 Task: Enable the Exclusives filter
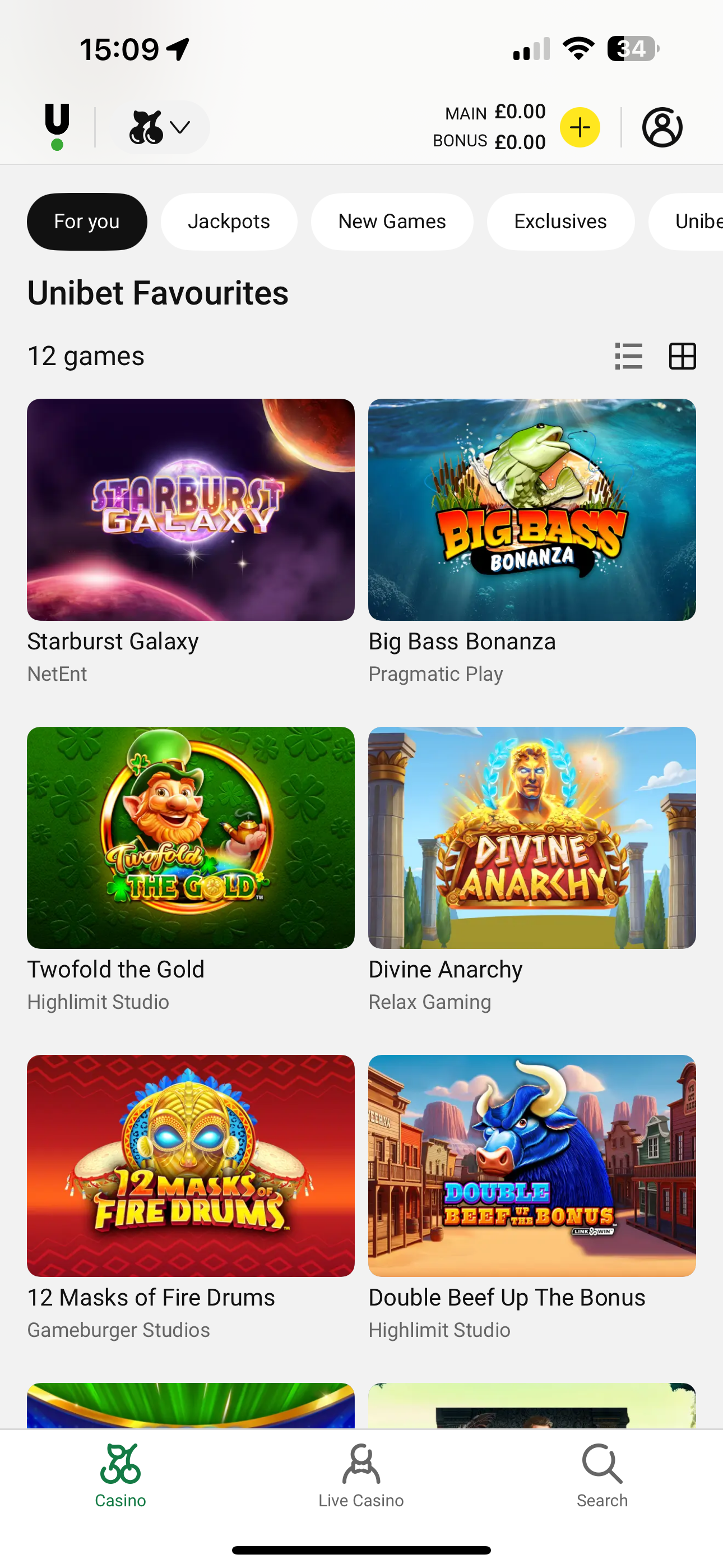(x=560, y=221)
